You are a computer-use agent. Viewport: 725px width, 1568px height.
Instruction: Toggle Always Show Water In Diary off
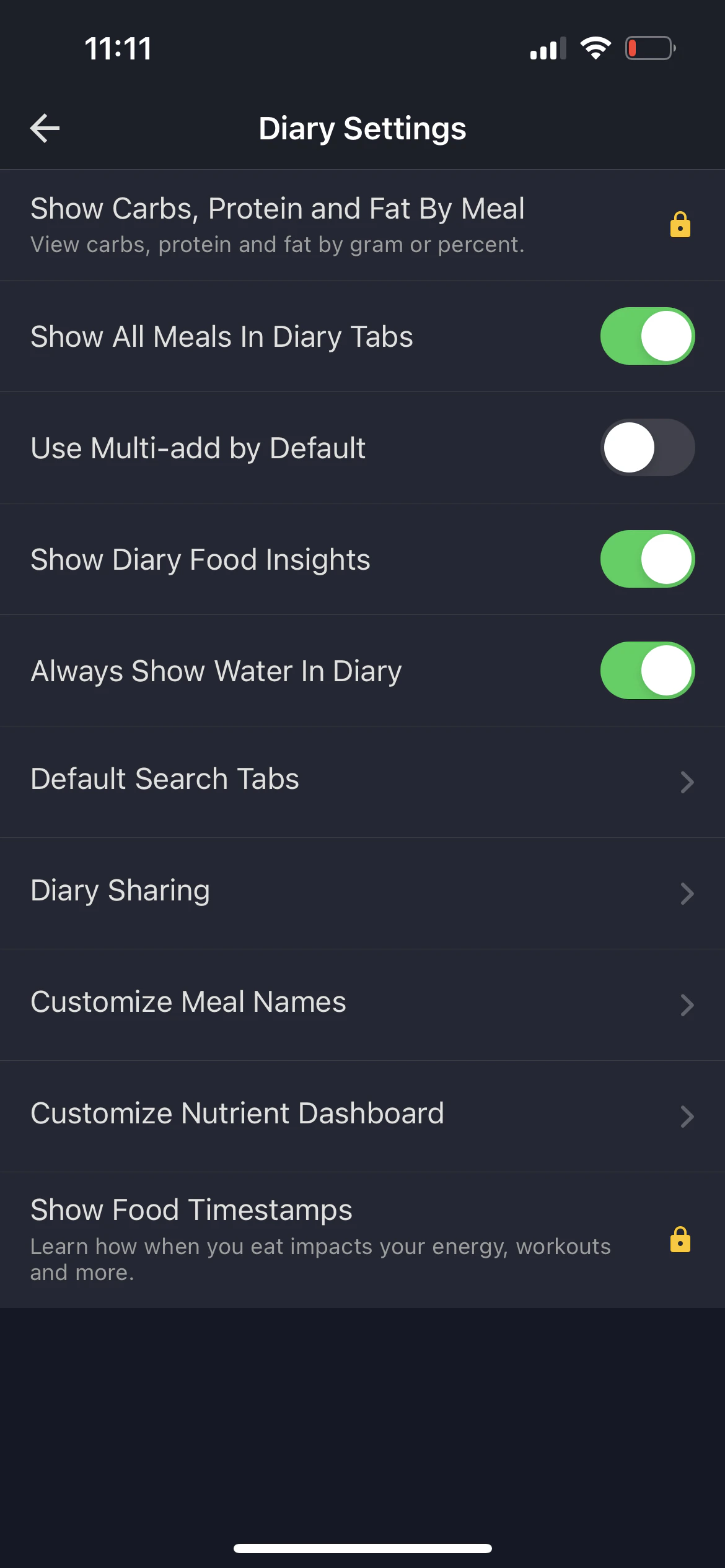pos(647,671)
